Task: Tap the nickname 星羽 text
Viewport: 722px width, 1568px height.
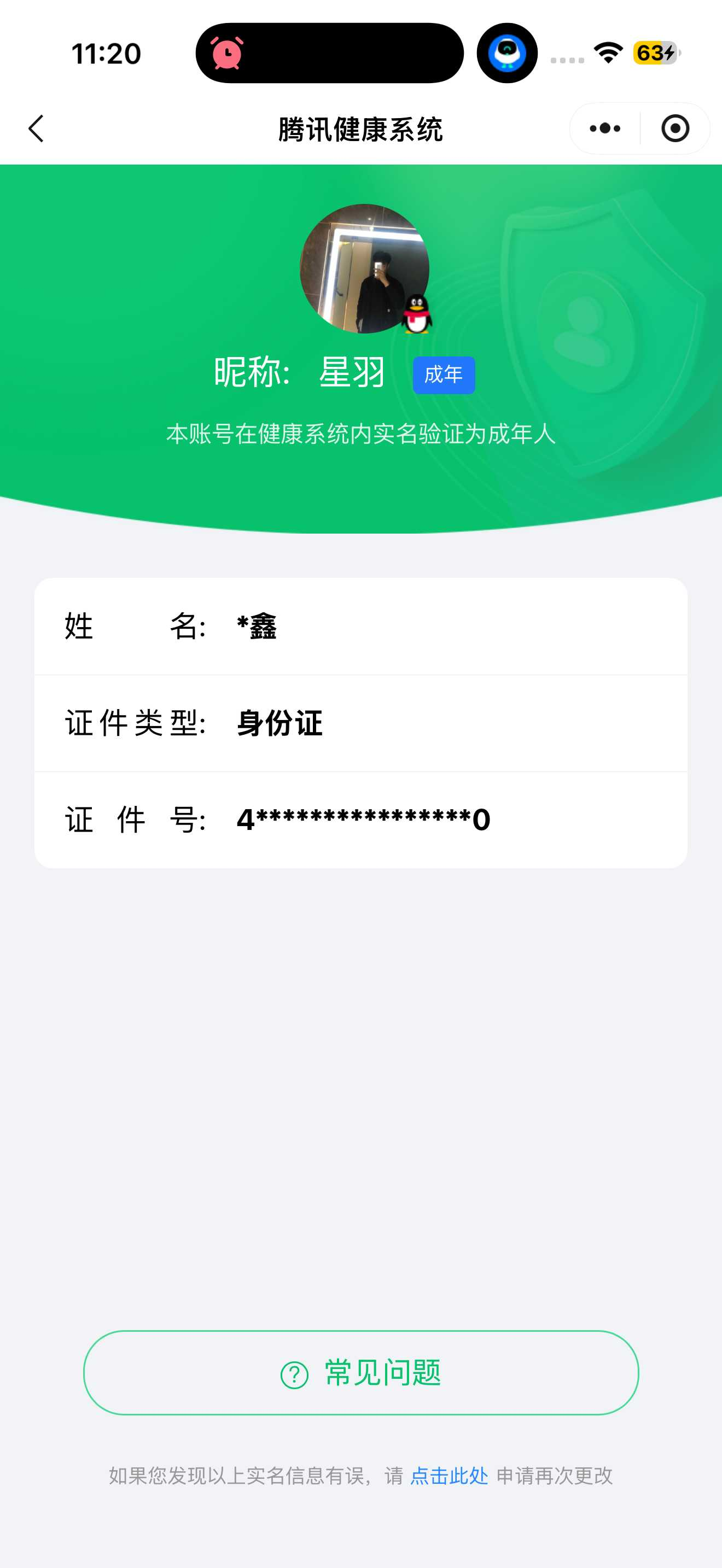Action: click(352, 373)
